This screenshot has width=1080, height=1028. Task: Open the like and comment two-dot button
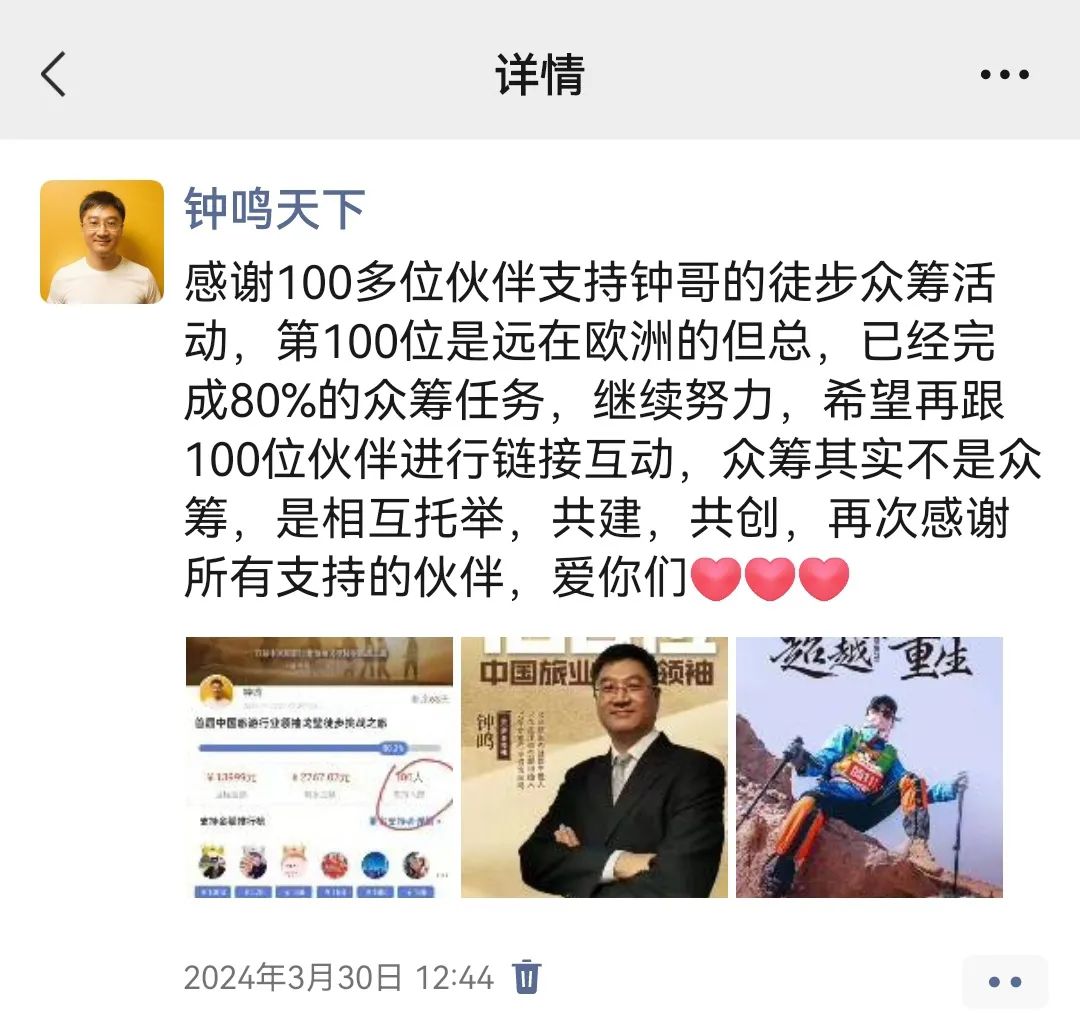tap(1005, 981)
